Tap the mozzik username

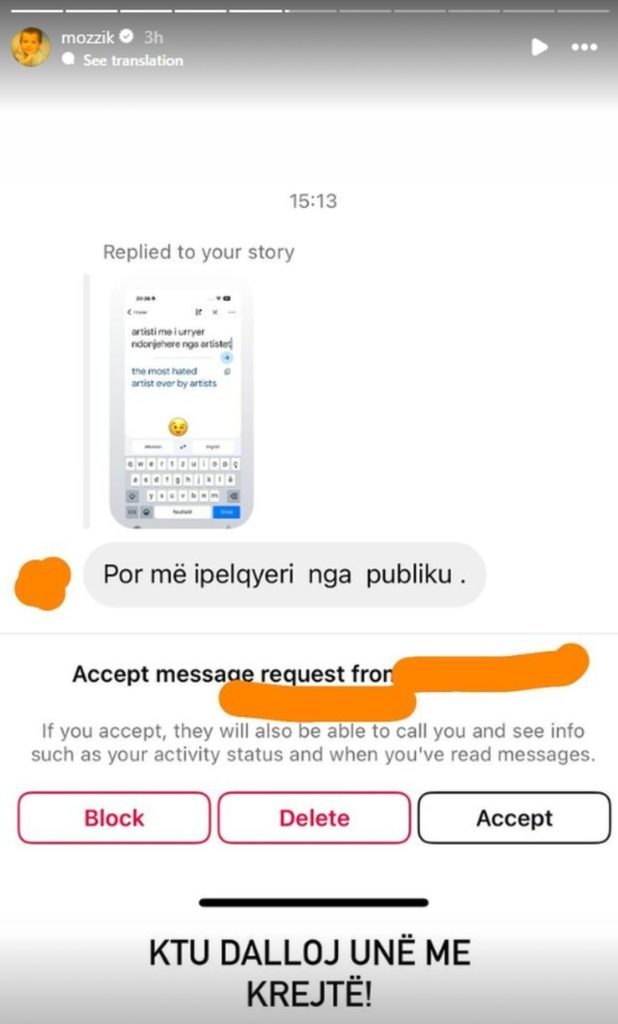click(88, 37)
